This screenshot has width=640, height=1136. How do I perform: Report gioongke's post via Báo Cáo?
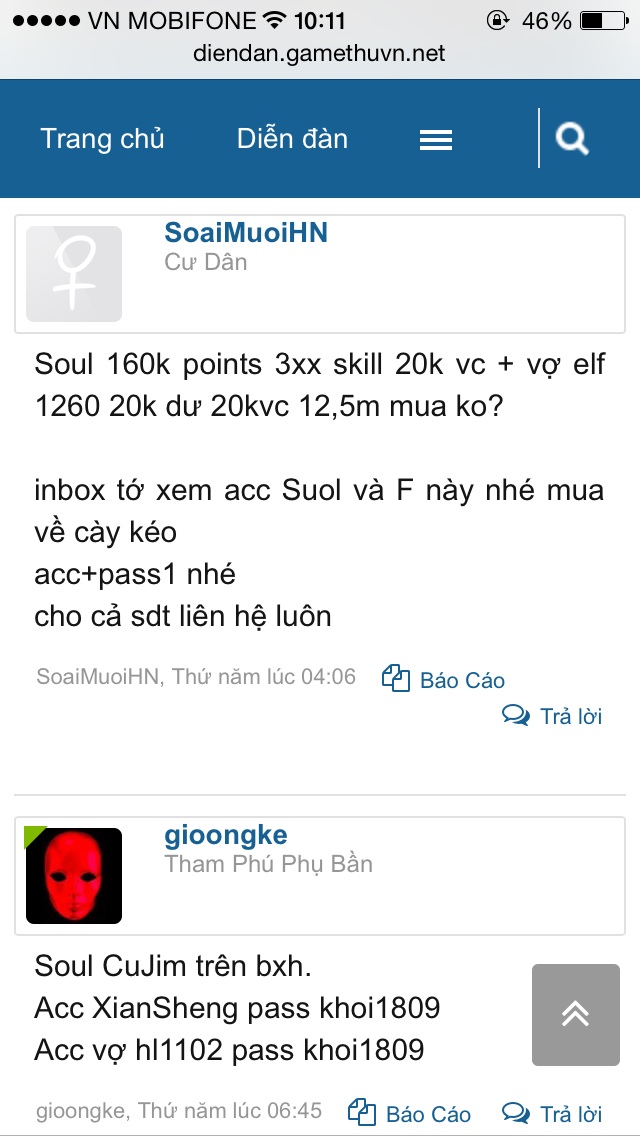coord(410,1113)
